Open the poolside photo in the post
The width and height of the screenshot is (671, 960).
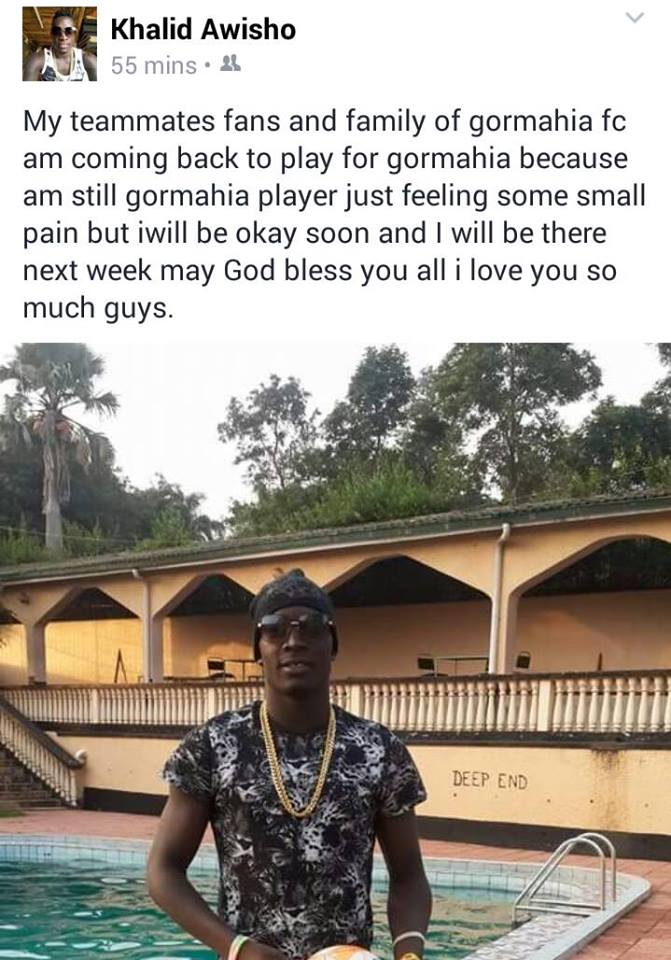(x=335, y=650)
